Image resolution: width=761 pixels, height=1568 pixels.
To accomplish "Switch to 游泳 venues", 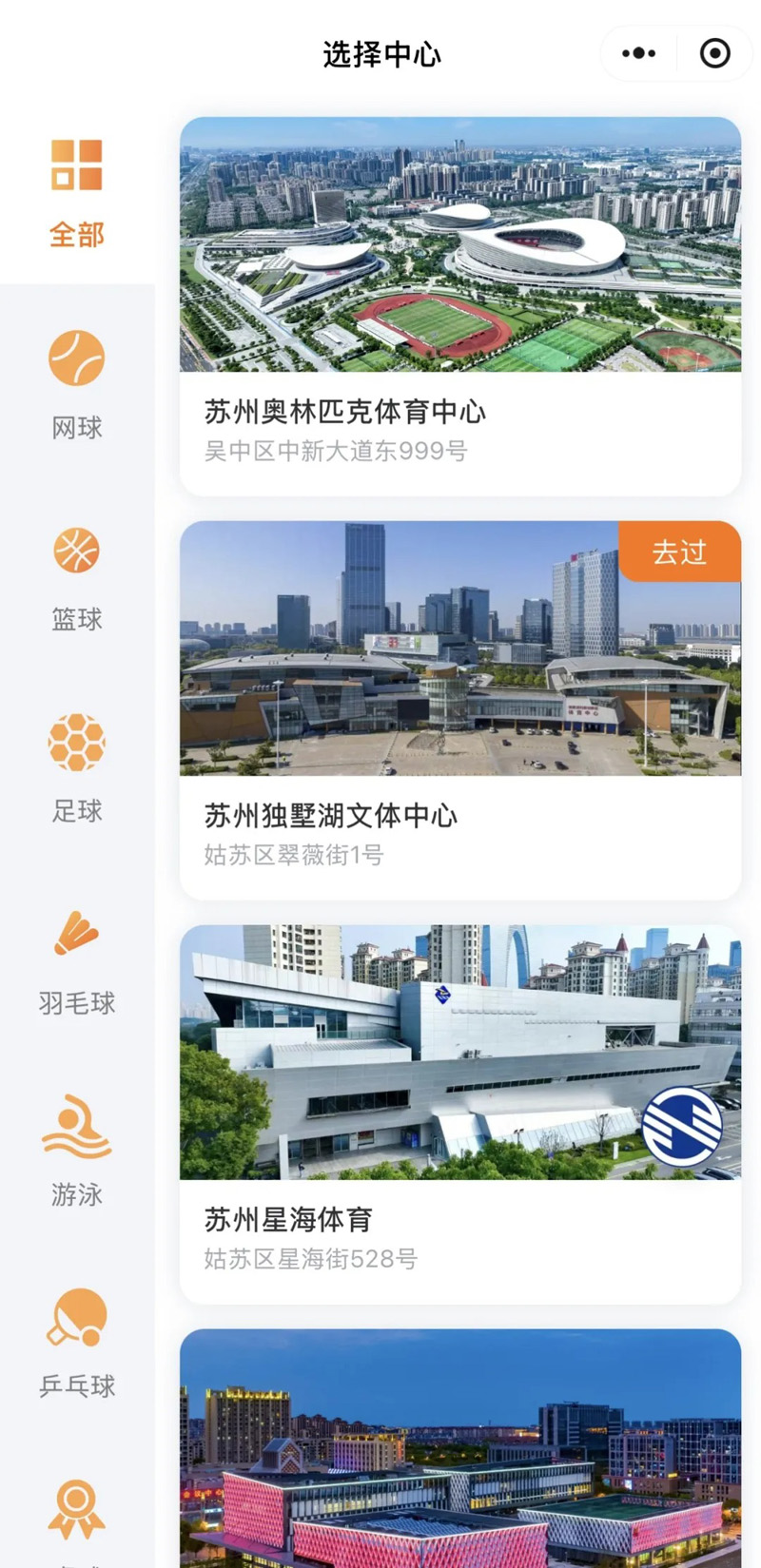I will pos(76,1152).
